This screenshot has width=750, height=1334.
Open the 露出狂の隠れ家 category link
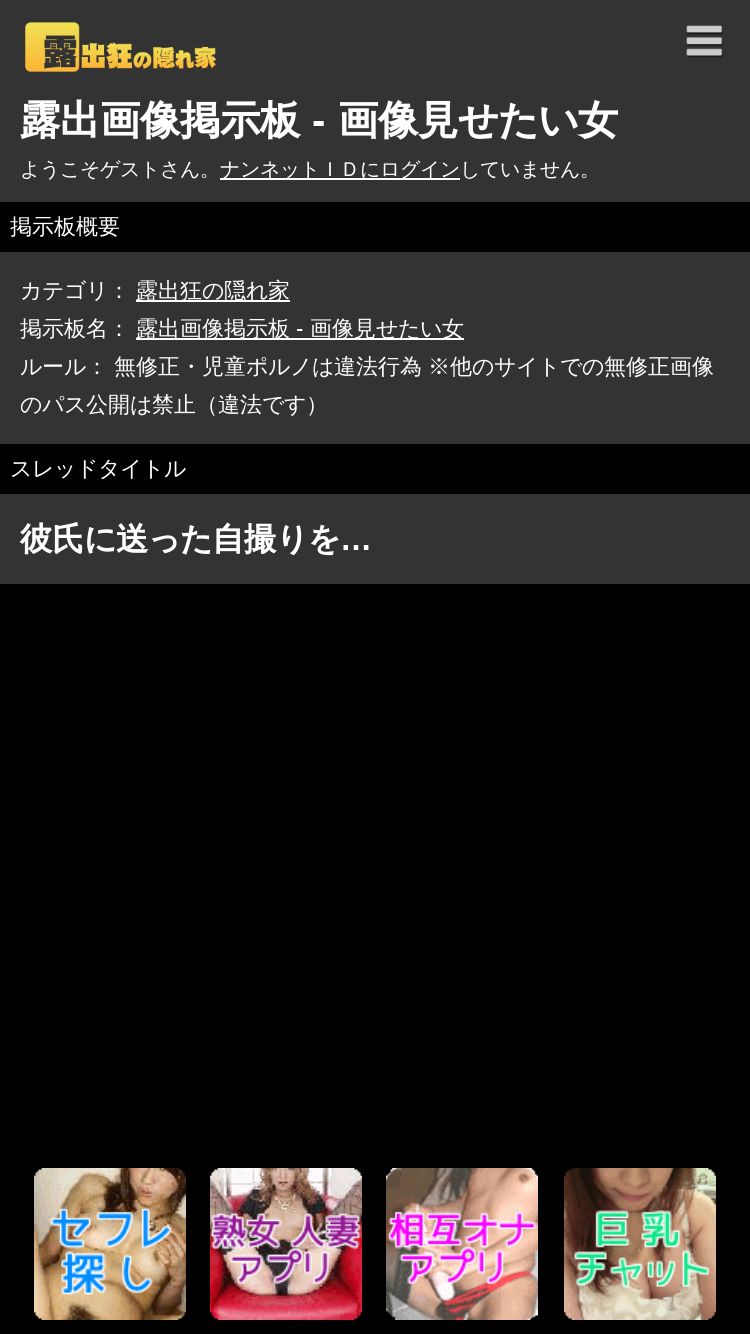(213, 291)
